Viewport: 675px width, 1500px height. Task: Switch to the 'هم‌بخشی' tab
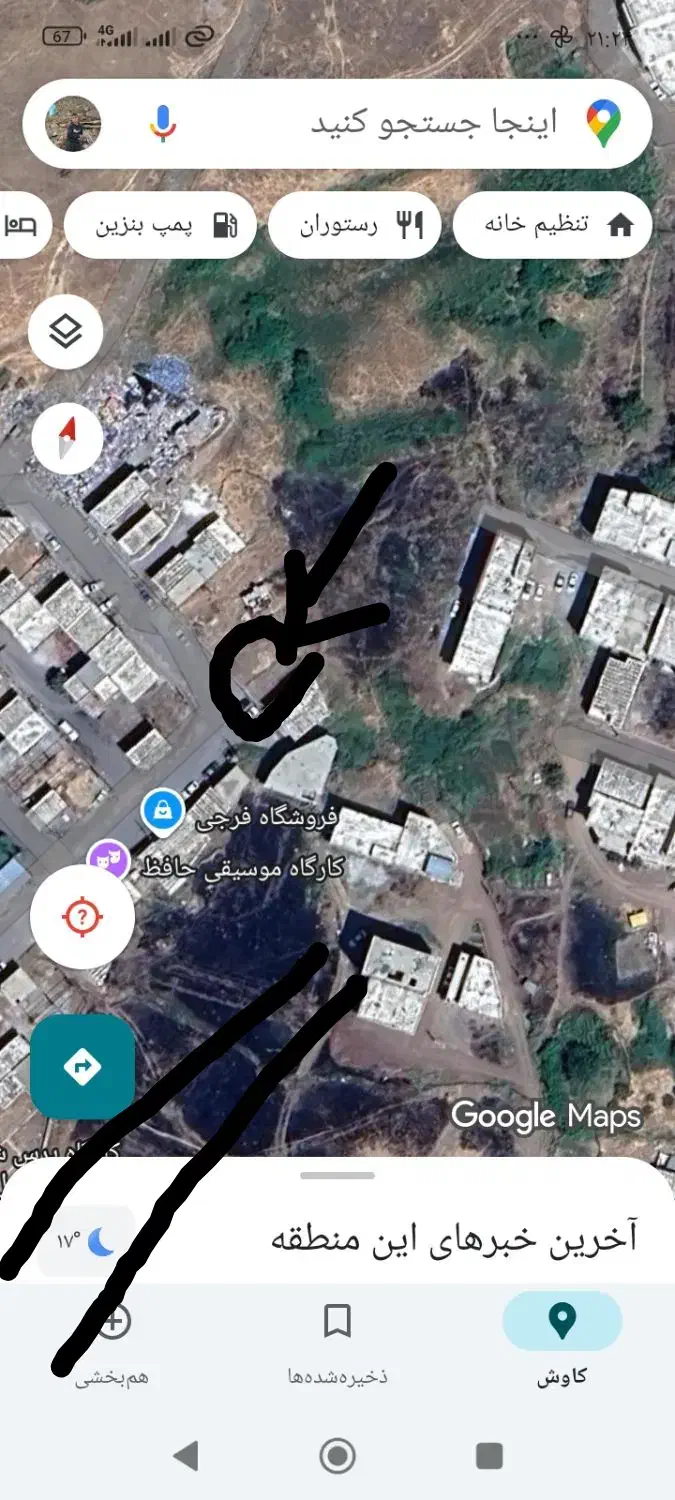(x=112, y=1338)
